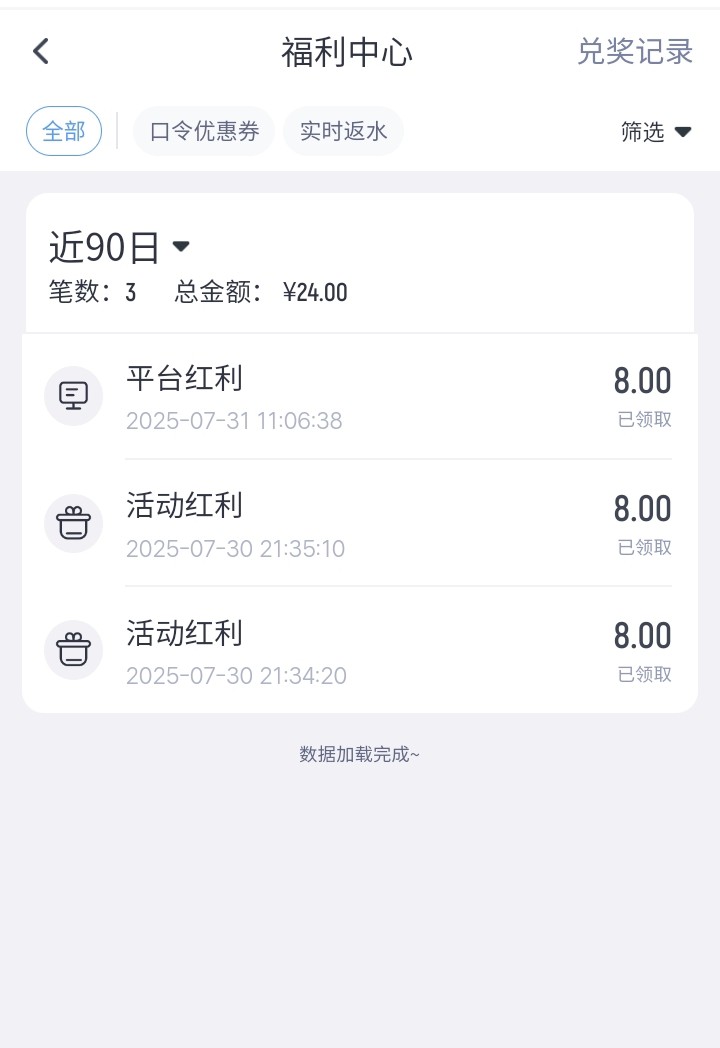Screen dimensions: 720x1048
Task: Open the 筛选 filter dropdown
Action: (656, 132)
